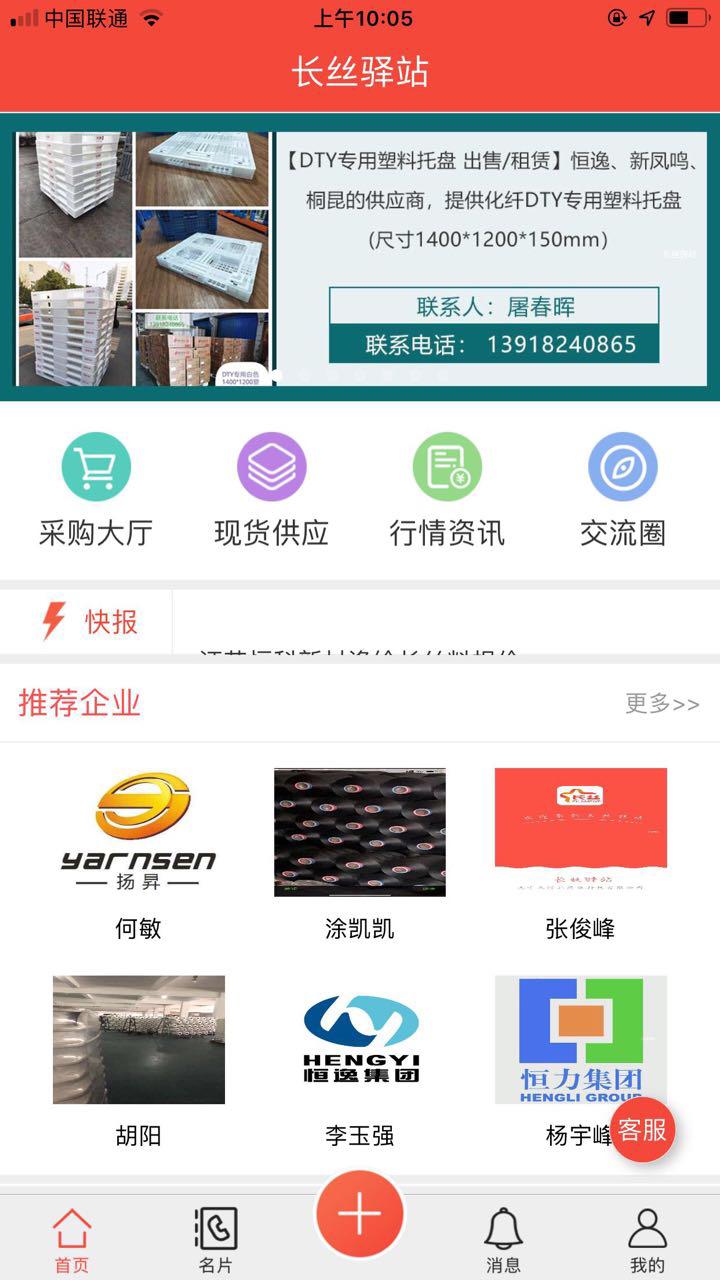Go to the 我的 profile tab
This screenshot has height=1280, width=720.
pos(647,1240)
